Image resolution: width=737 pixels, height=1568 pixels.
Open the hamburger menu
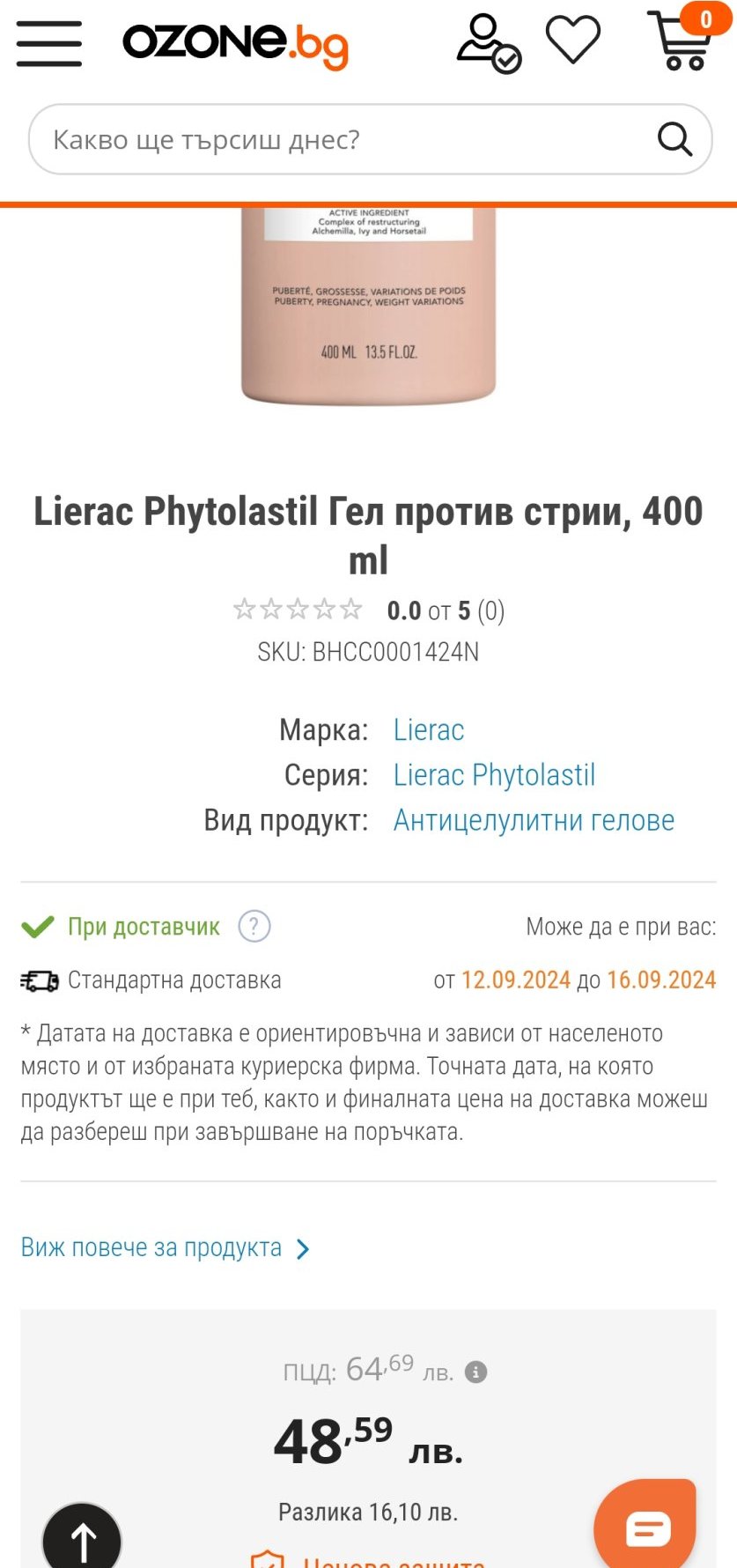49,42
